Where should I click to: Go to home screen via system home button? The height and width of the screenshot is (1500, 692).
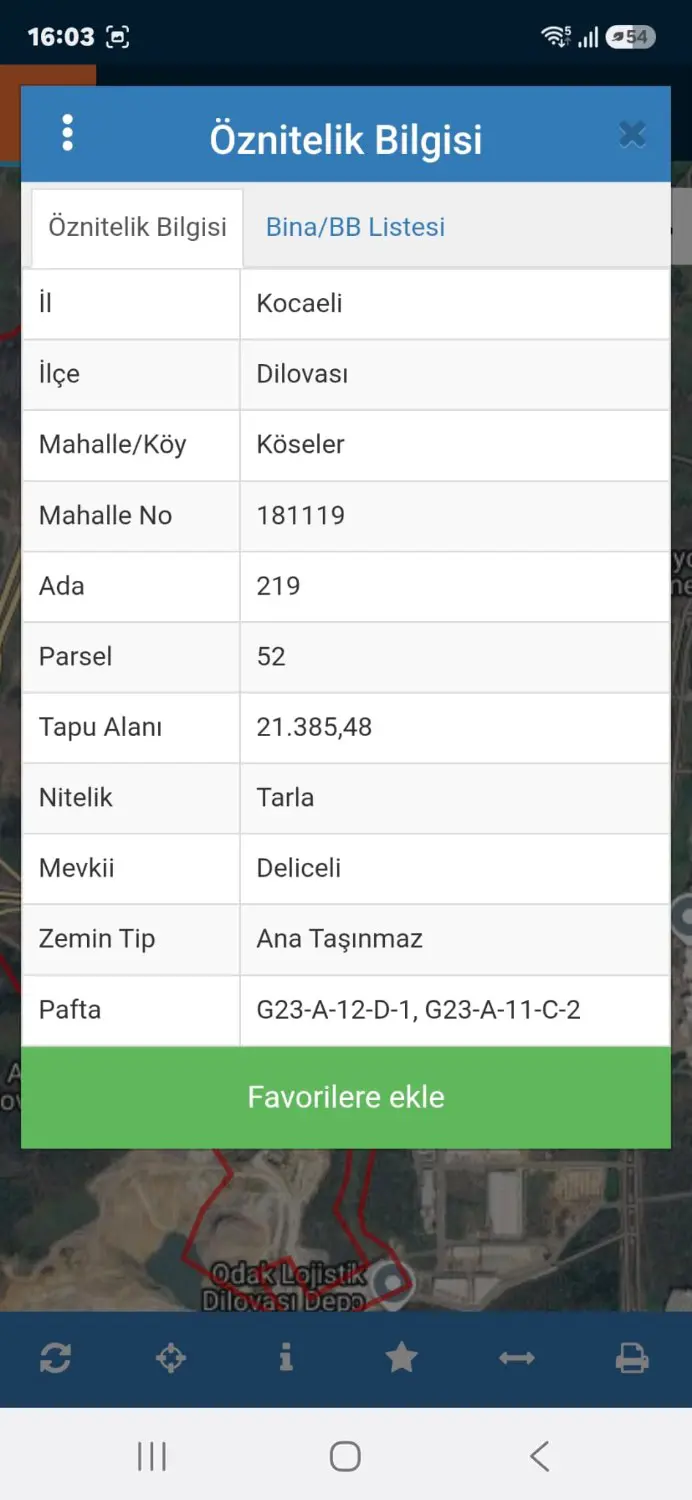345,1456
